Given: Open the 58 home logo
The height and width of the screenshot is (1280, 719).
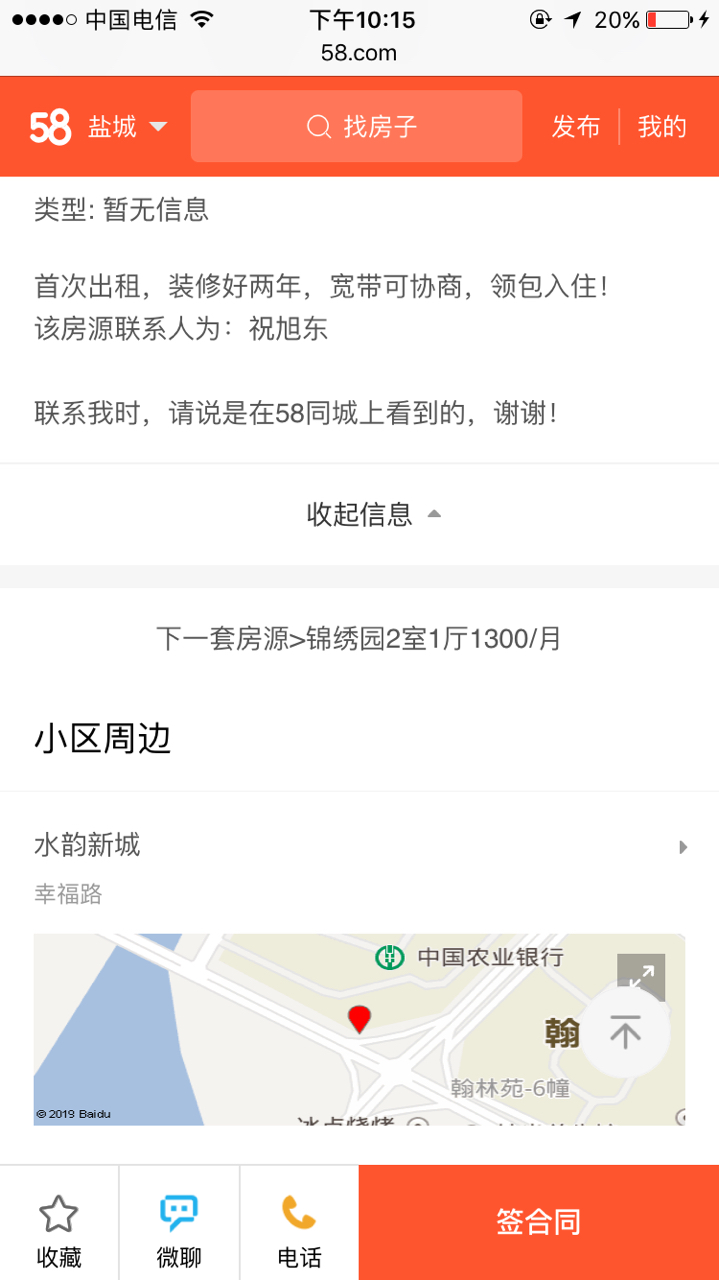Looking at the screenshot, I should (50, 127).
